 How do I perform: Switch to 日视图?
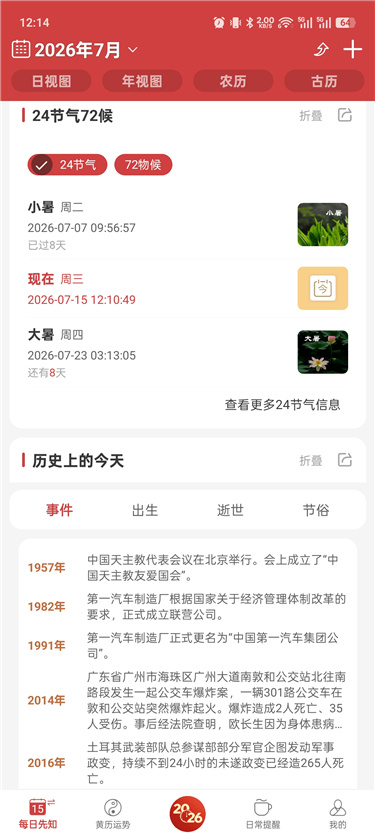[x=51, y=81]
